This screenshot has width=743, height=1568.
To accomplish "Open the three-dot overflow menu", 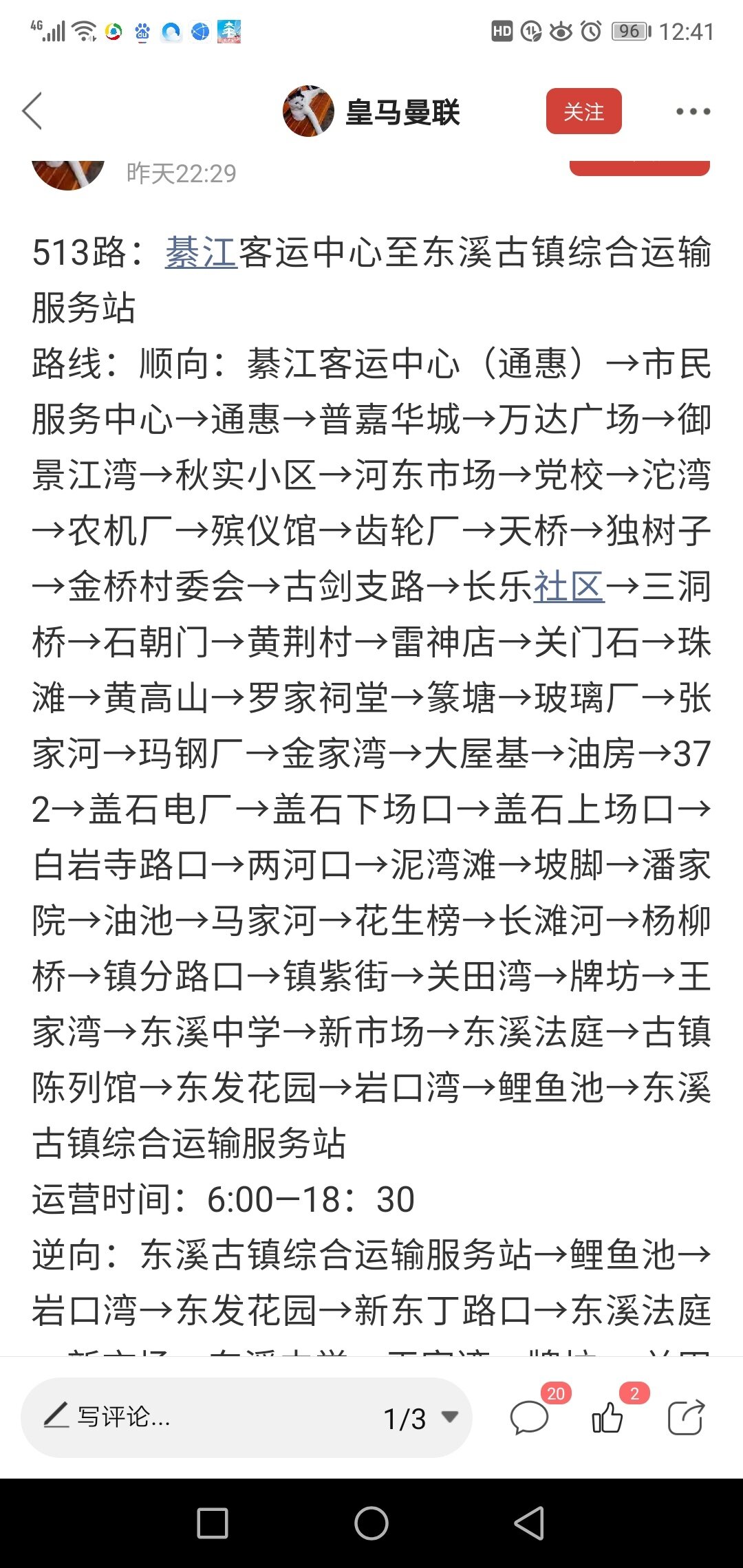I will coord(692,111).
